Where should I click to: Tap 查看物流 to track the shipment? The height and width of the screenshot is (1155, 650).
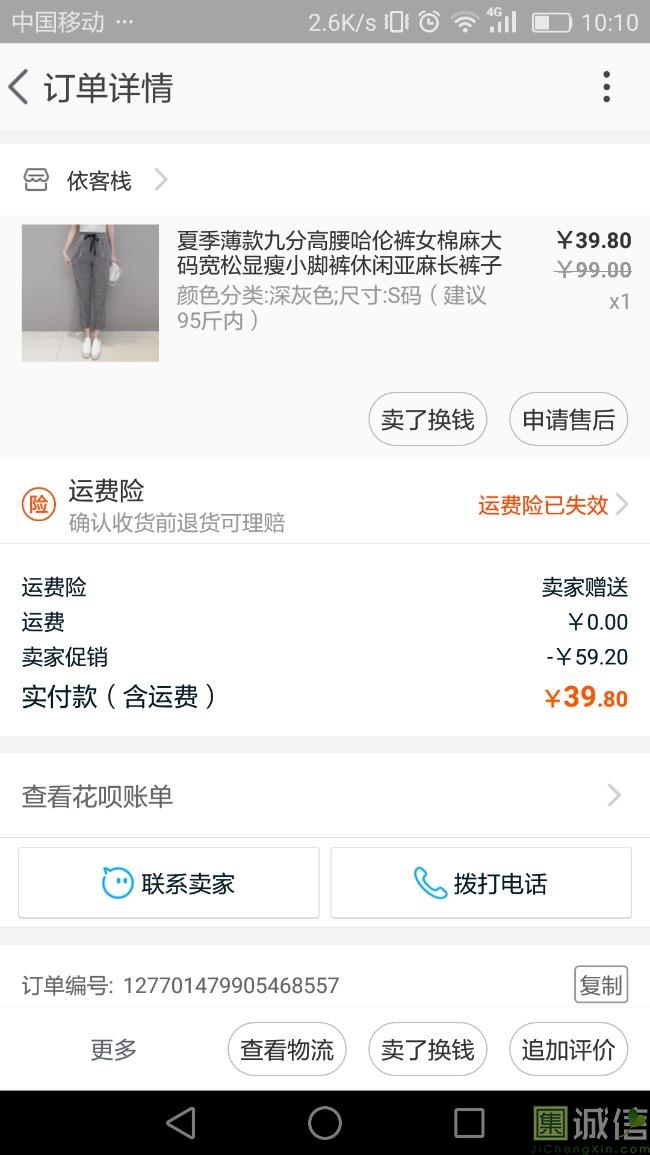287,1050
